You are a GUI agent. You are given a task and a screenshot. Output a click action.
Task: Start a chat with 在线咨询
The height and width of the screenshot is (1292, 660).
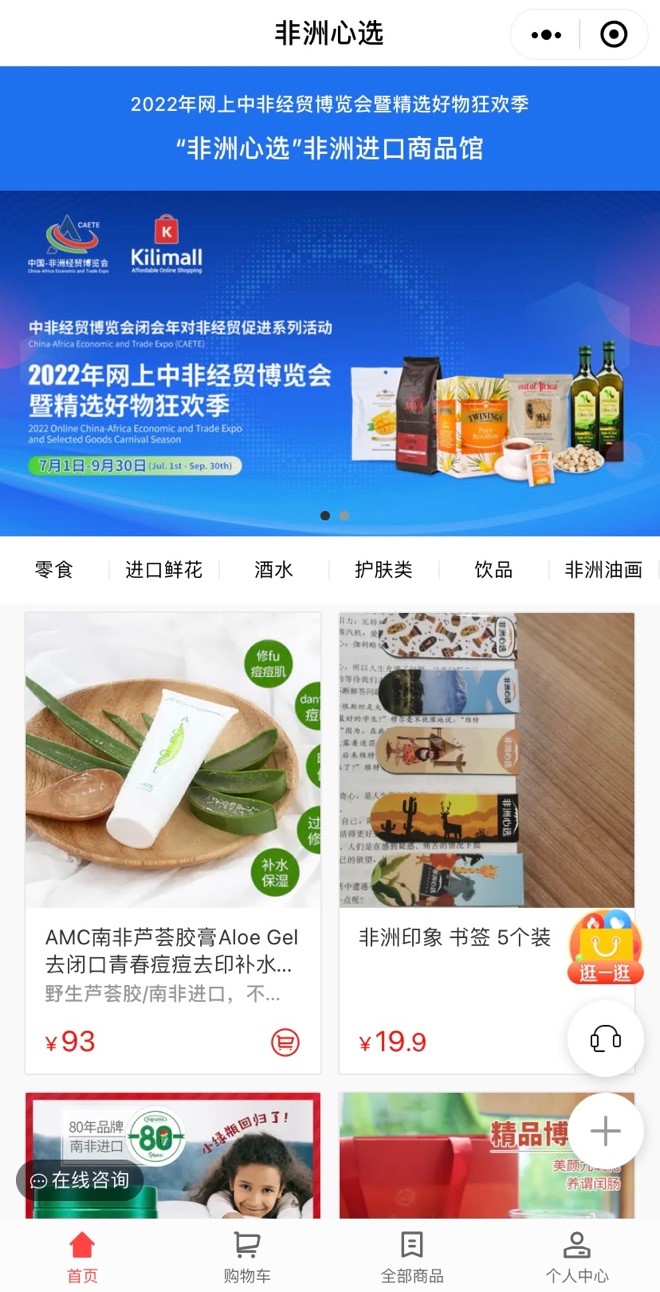pos(80,1181)
